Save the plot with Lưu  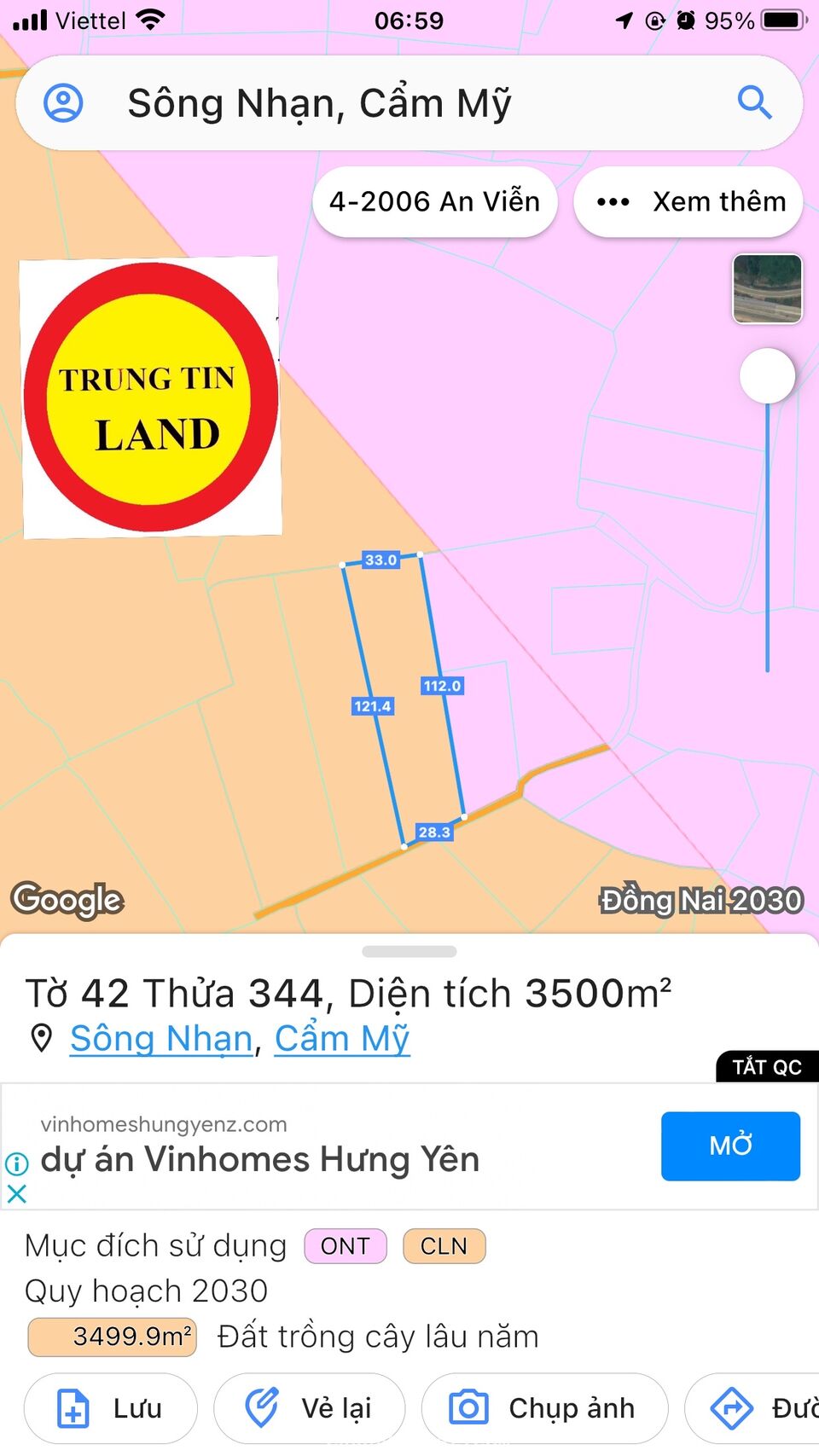[x=111, y=1408]
